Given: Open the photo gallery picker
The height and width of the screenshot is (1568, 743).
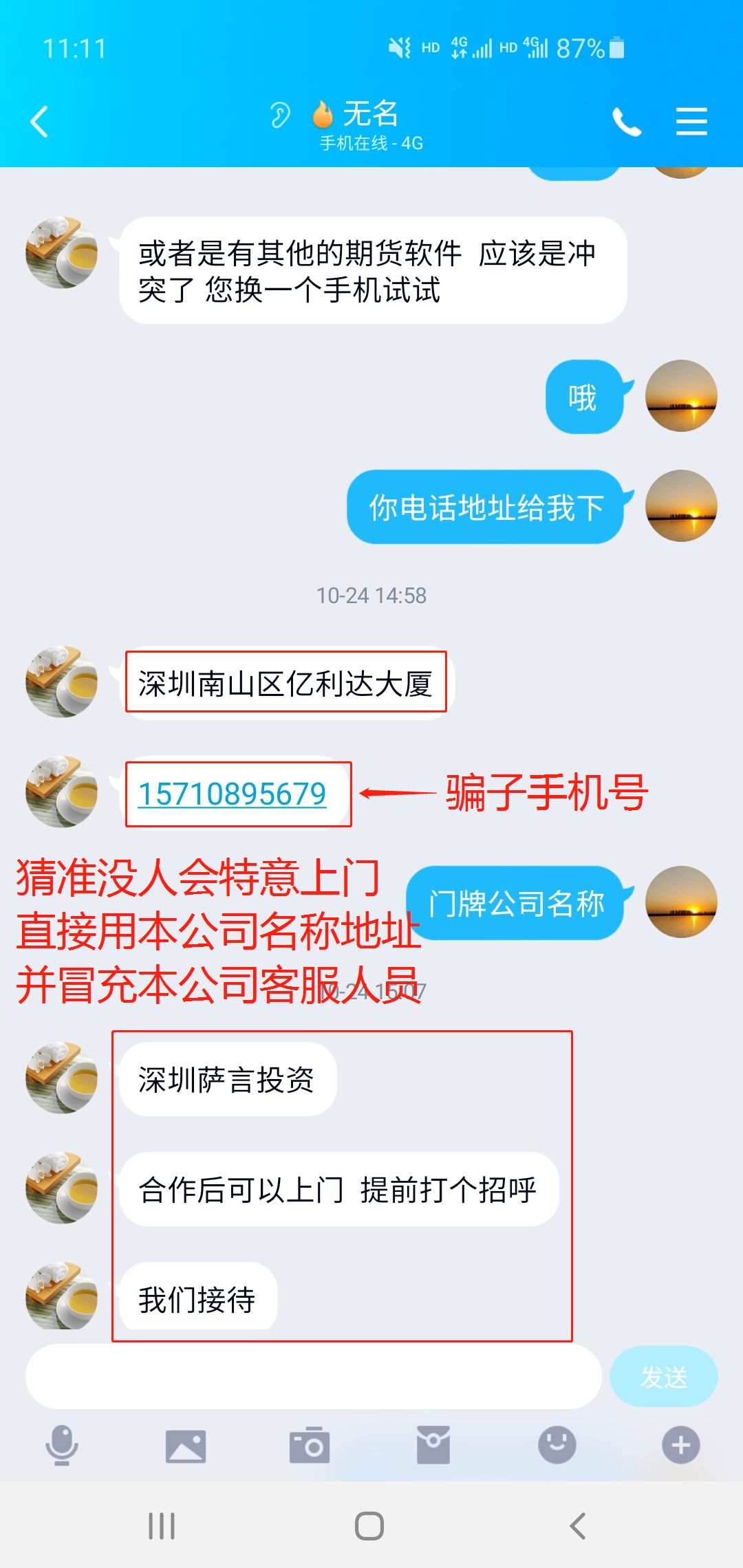Looking at the screenshot, I should [x=186, y=1445].
